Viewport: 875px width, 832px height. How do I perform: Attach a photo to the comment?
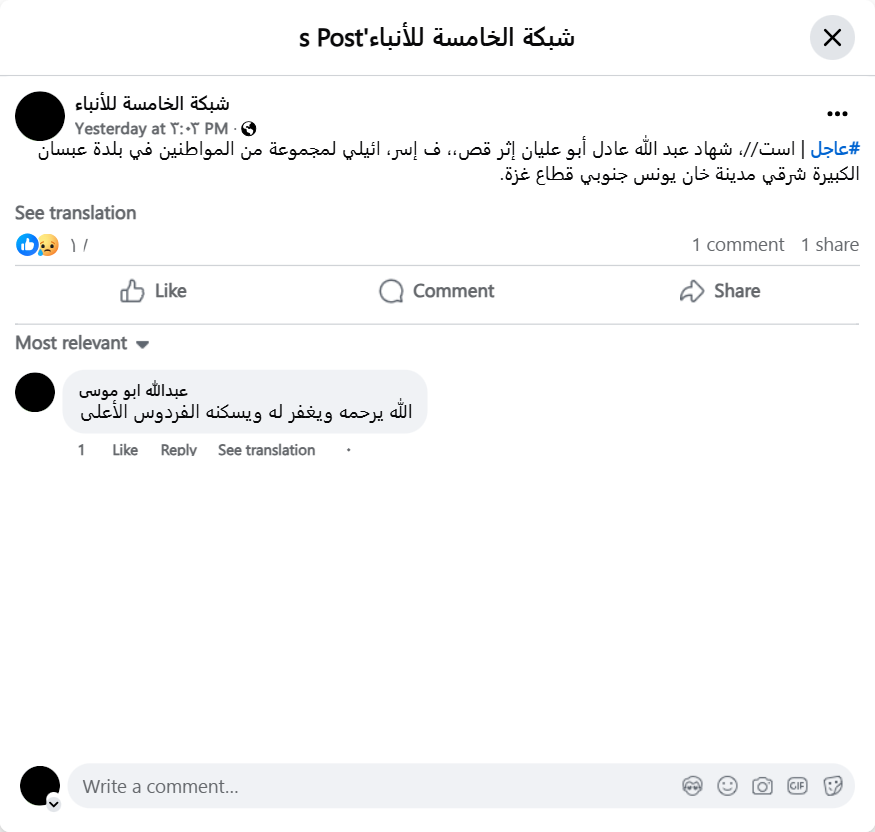point(762,786)
